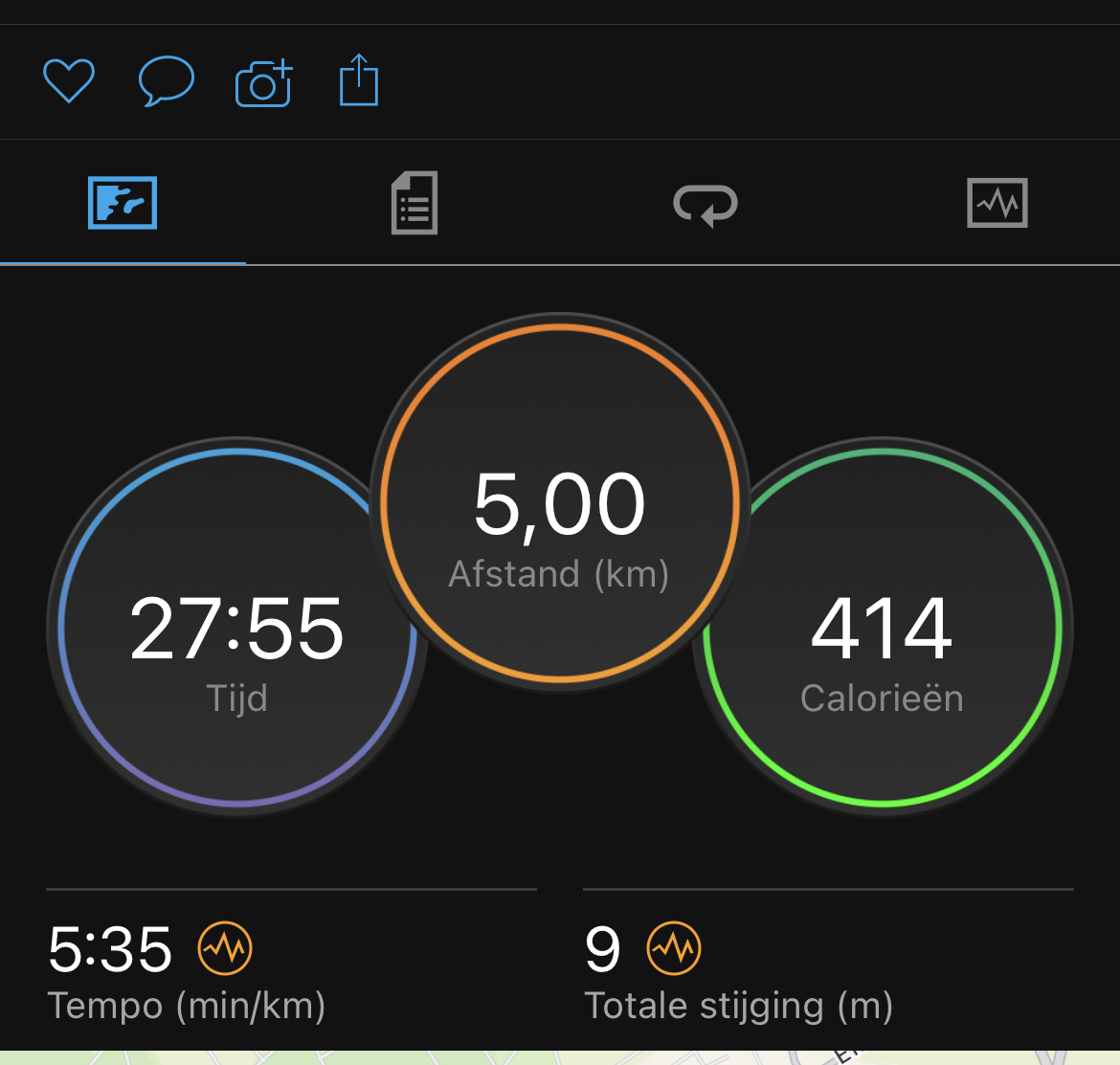1120x1065 pixels.
Task: Tap the chart icon next to Totale stijging
Action: pos(674,948)
